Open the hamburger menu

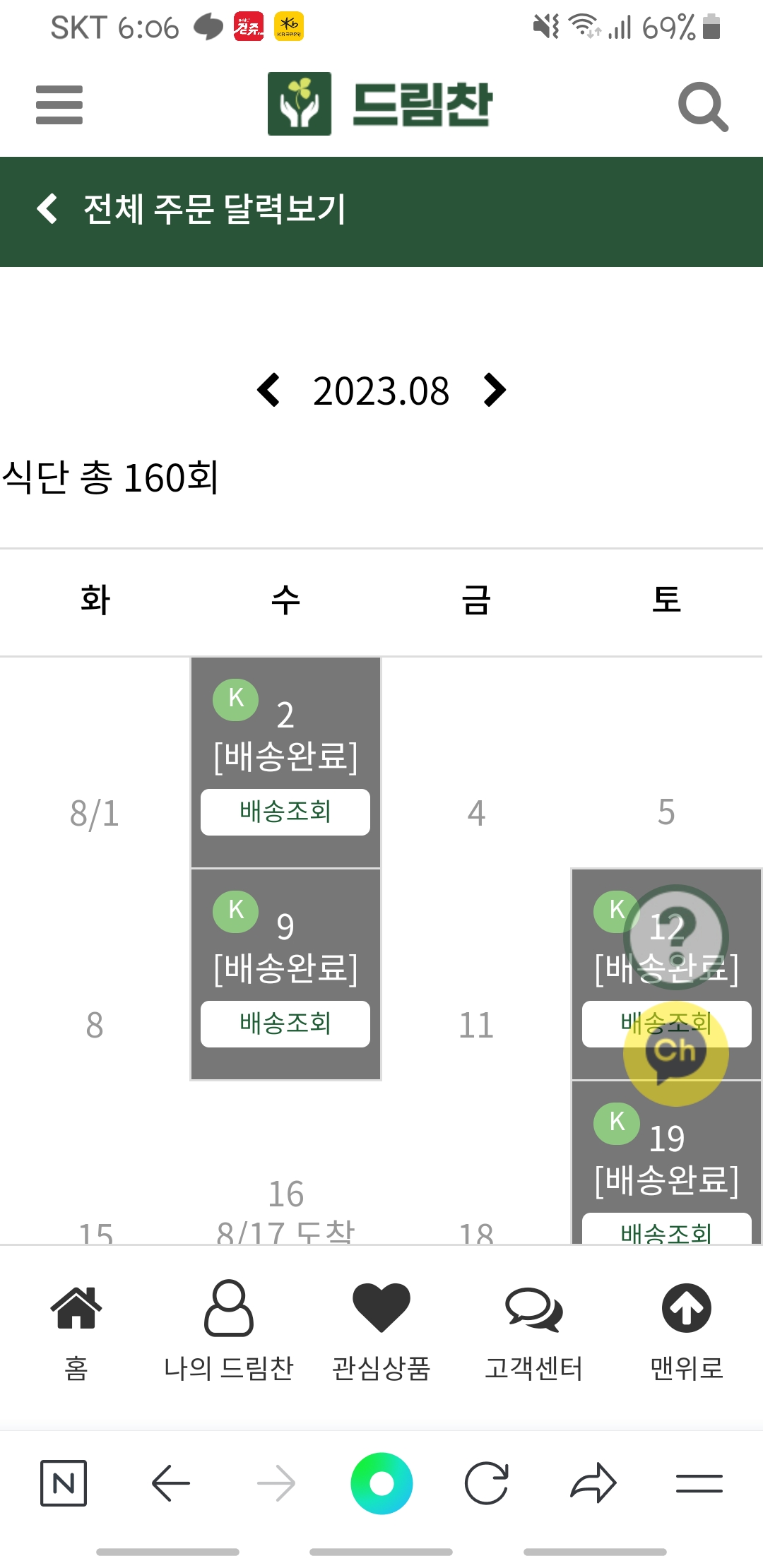[x=59, y=105]
